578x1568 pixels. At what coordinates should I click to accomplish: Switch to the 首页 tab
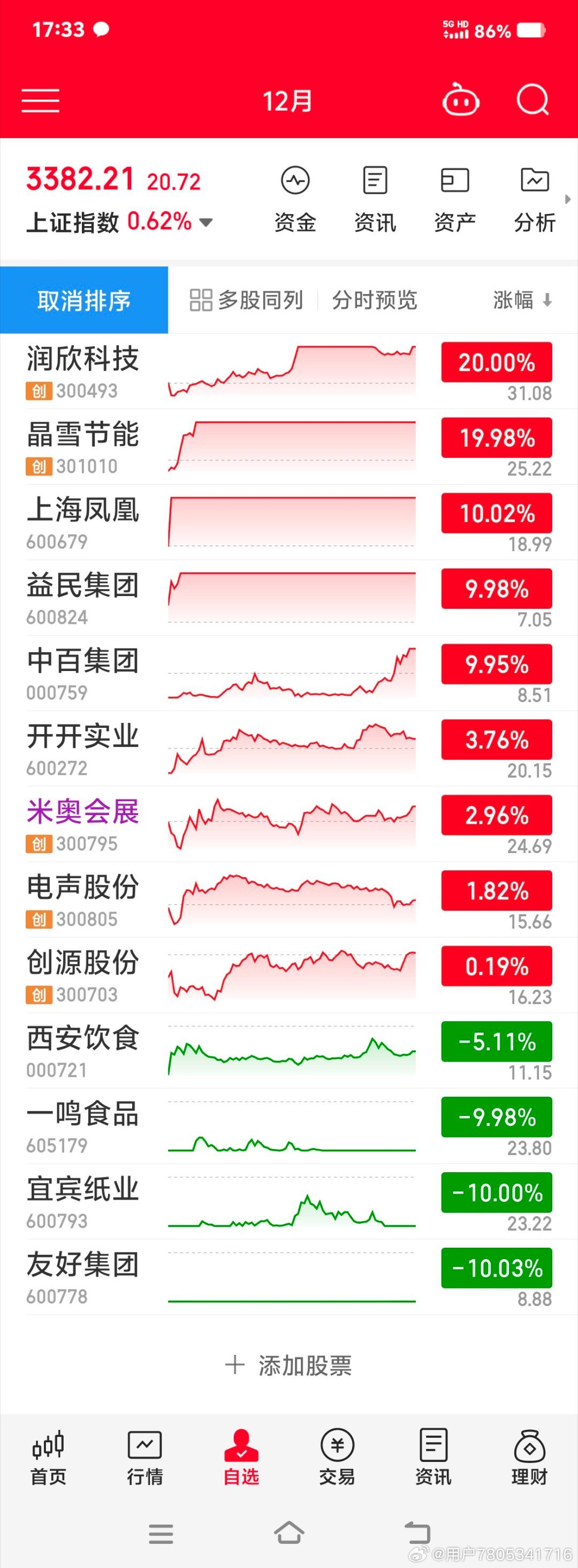click(x=48, y=1458)
